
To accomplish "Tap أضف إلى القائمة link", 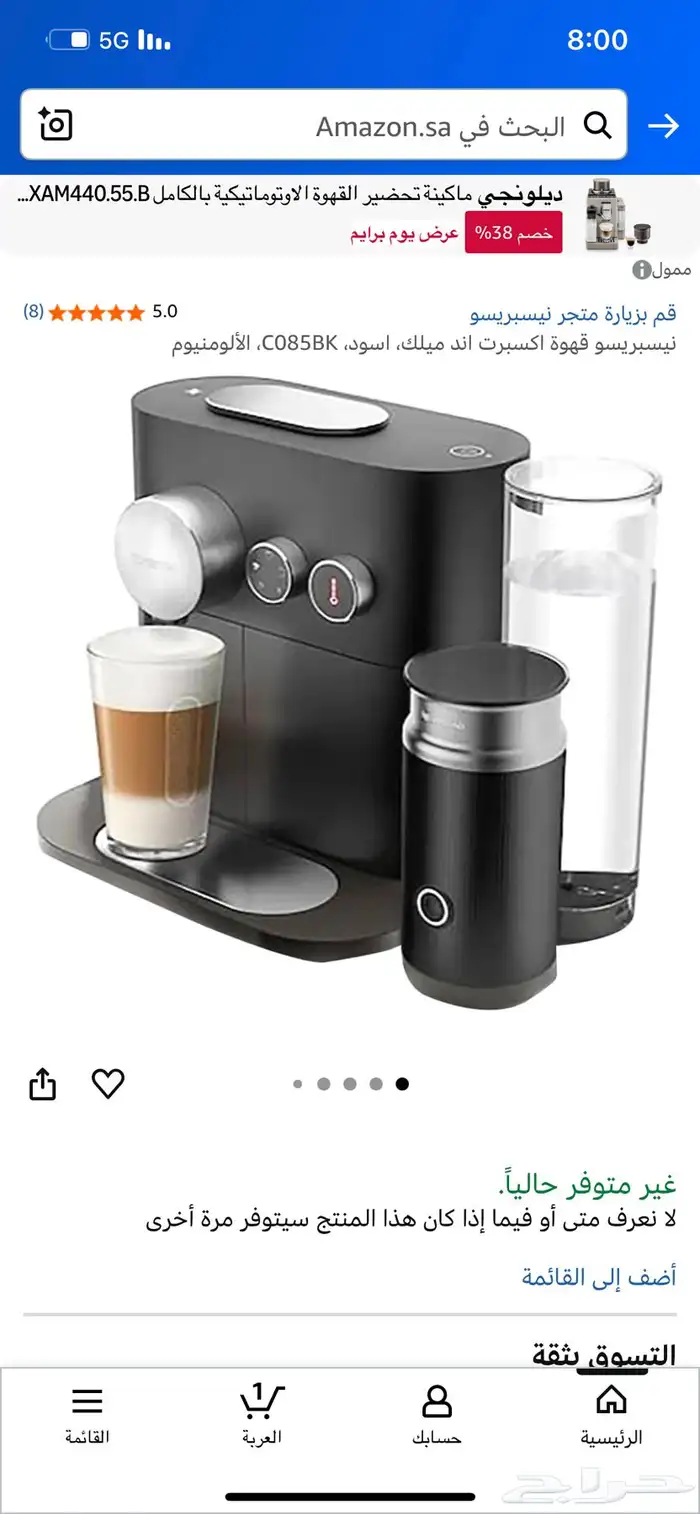I will click(x=599, y=1276).
